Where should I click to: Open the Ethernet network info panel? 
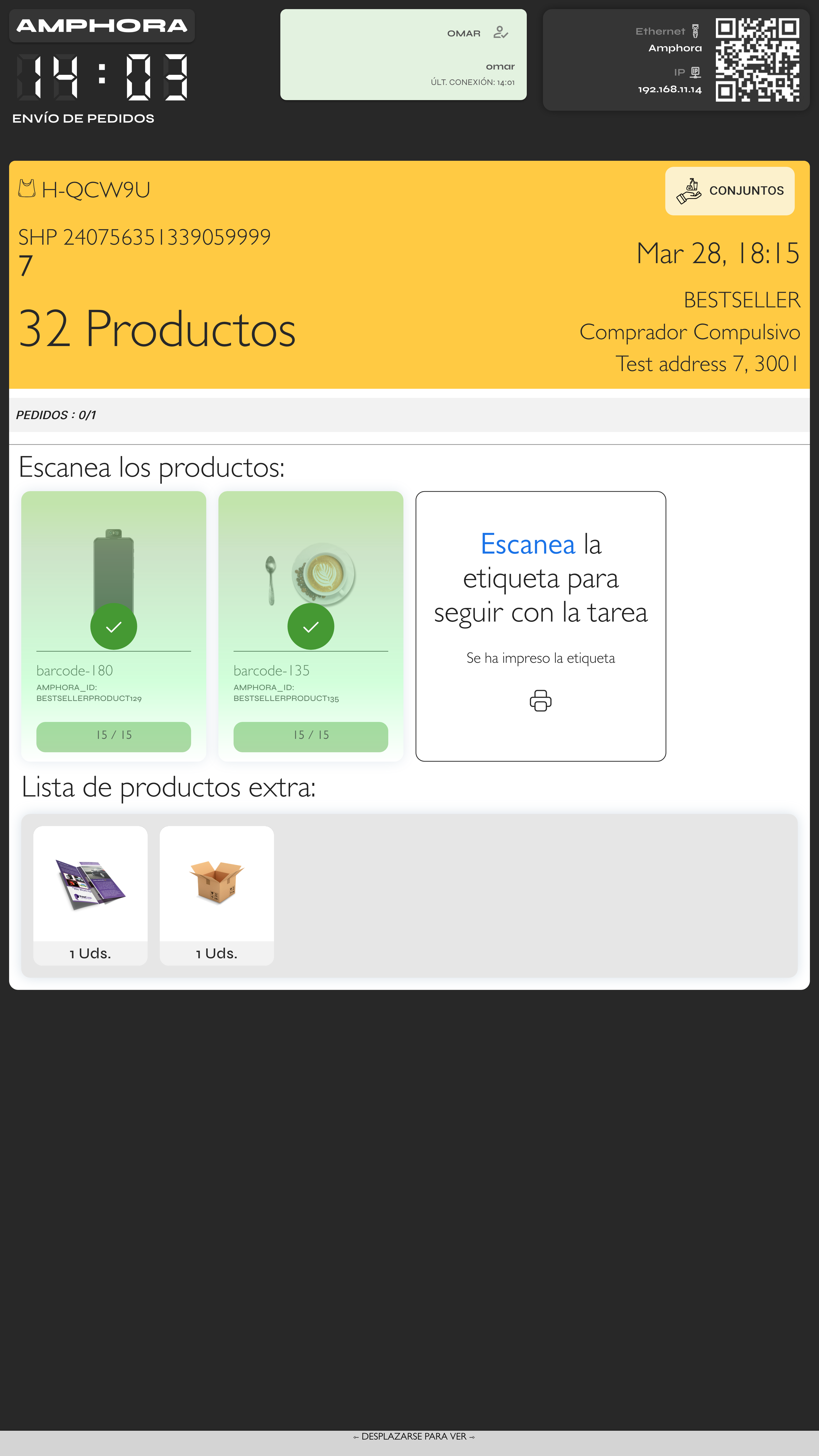point(675,60)
